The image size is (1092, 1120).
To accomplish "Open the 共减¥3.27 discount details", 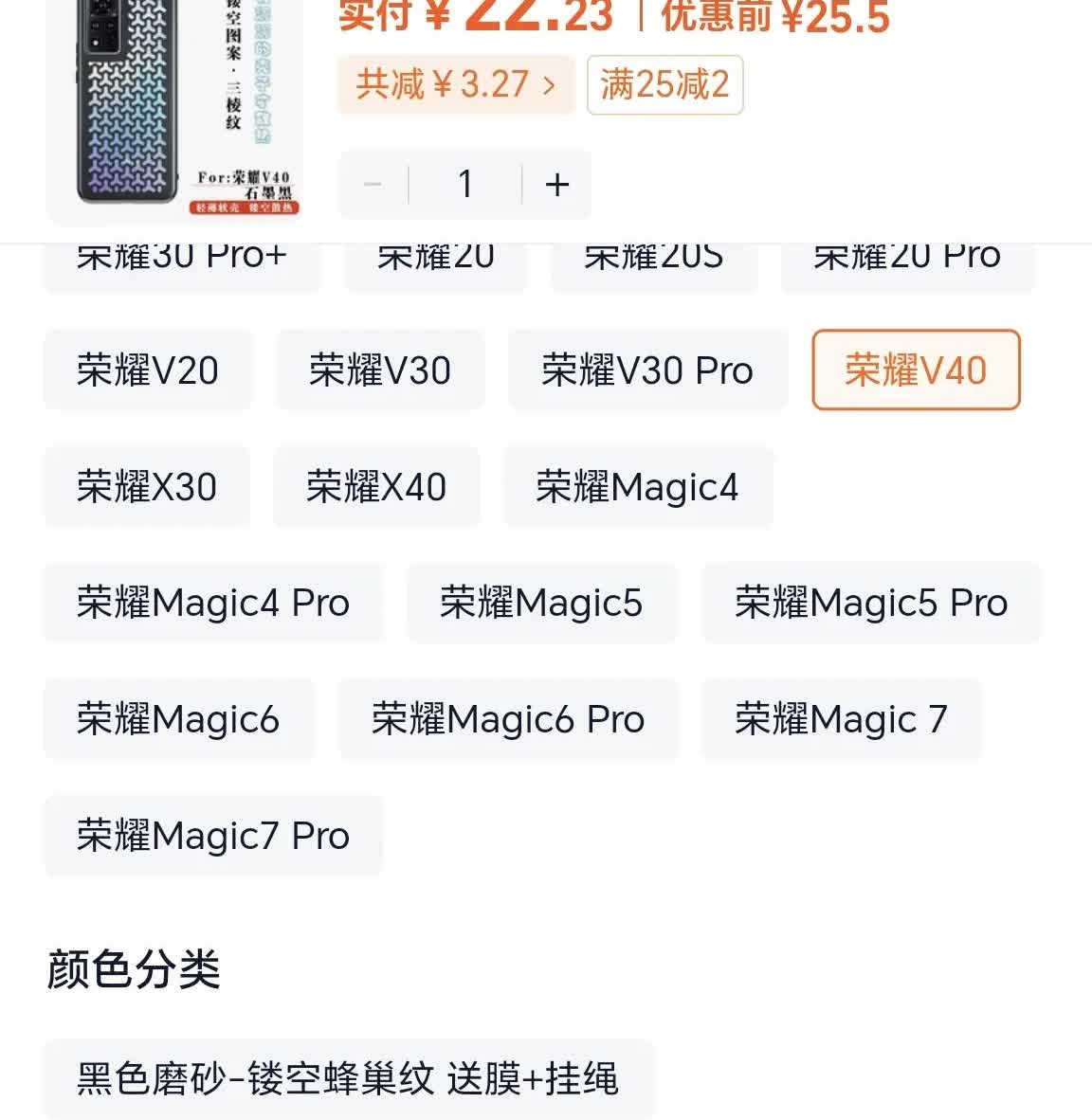I will pos(456,85).
